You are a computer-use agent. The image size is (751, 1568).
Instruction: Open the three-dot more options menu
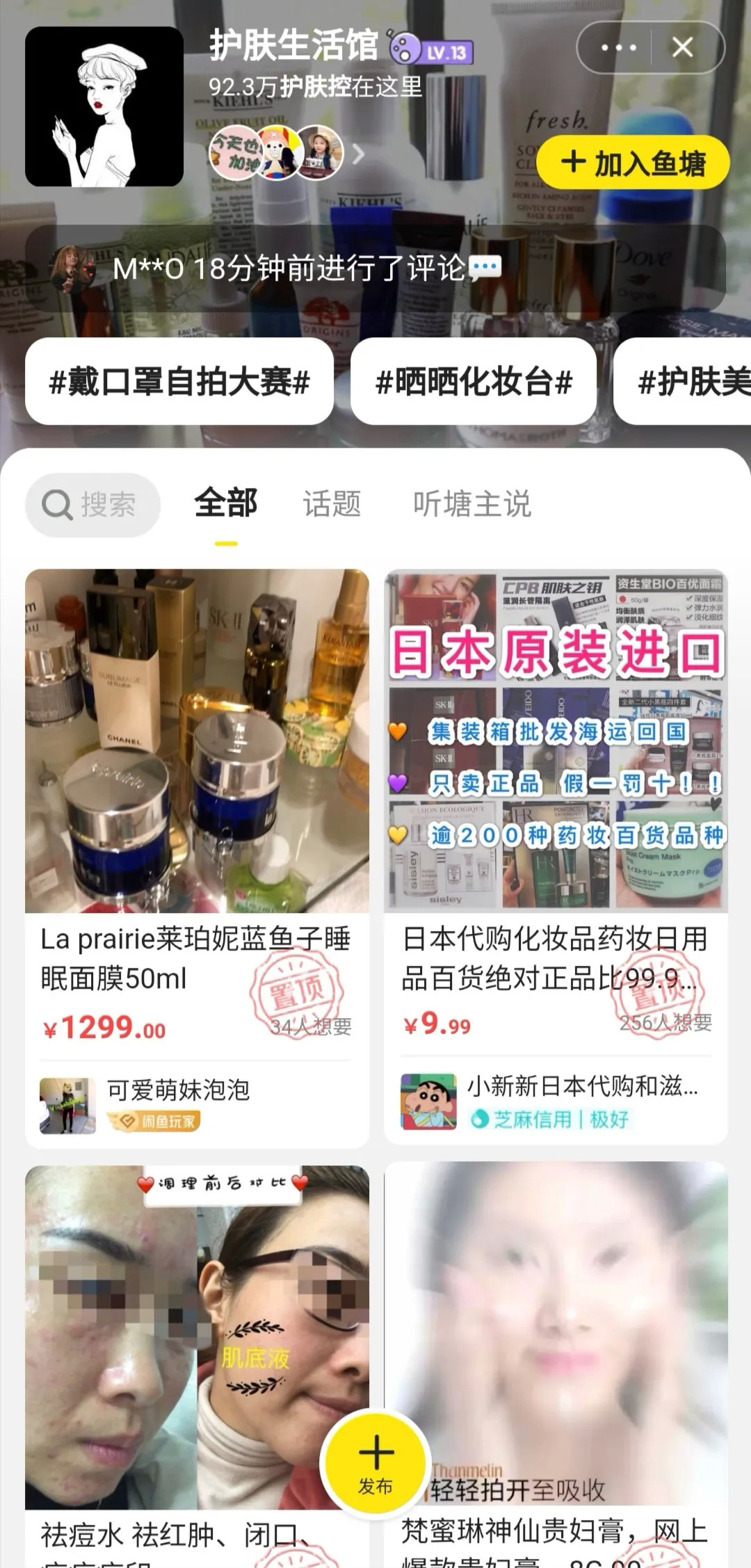[617, 47]
